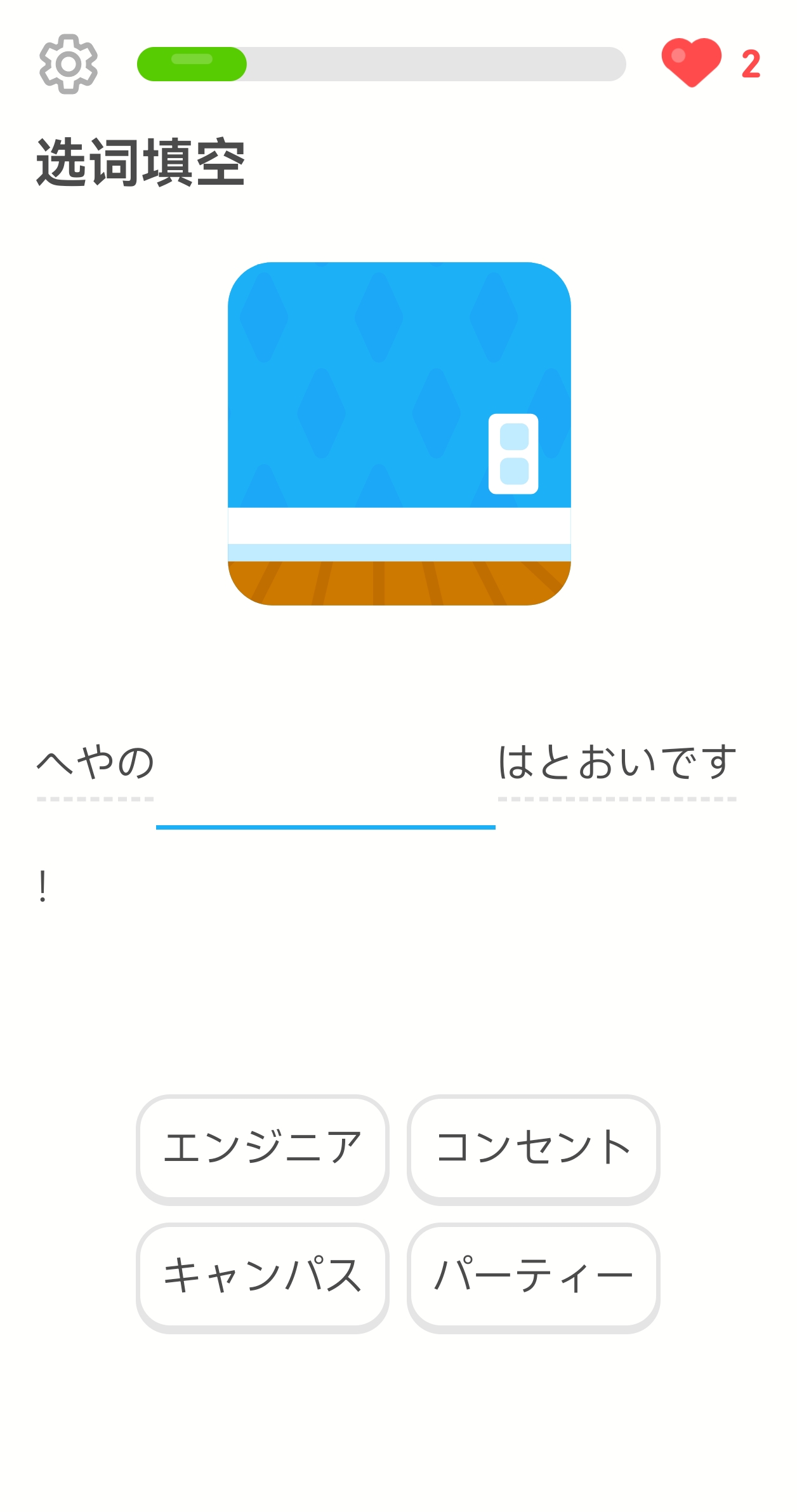797x1512 pixels.
Task: Tap the パーティー word choice
Action: [533, 1276]
